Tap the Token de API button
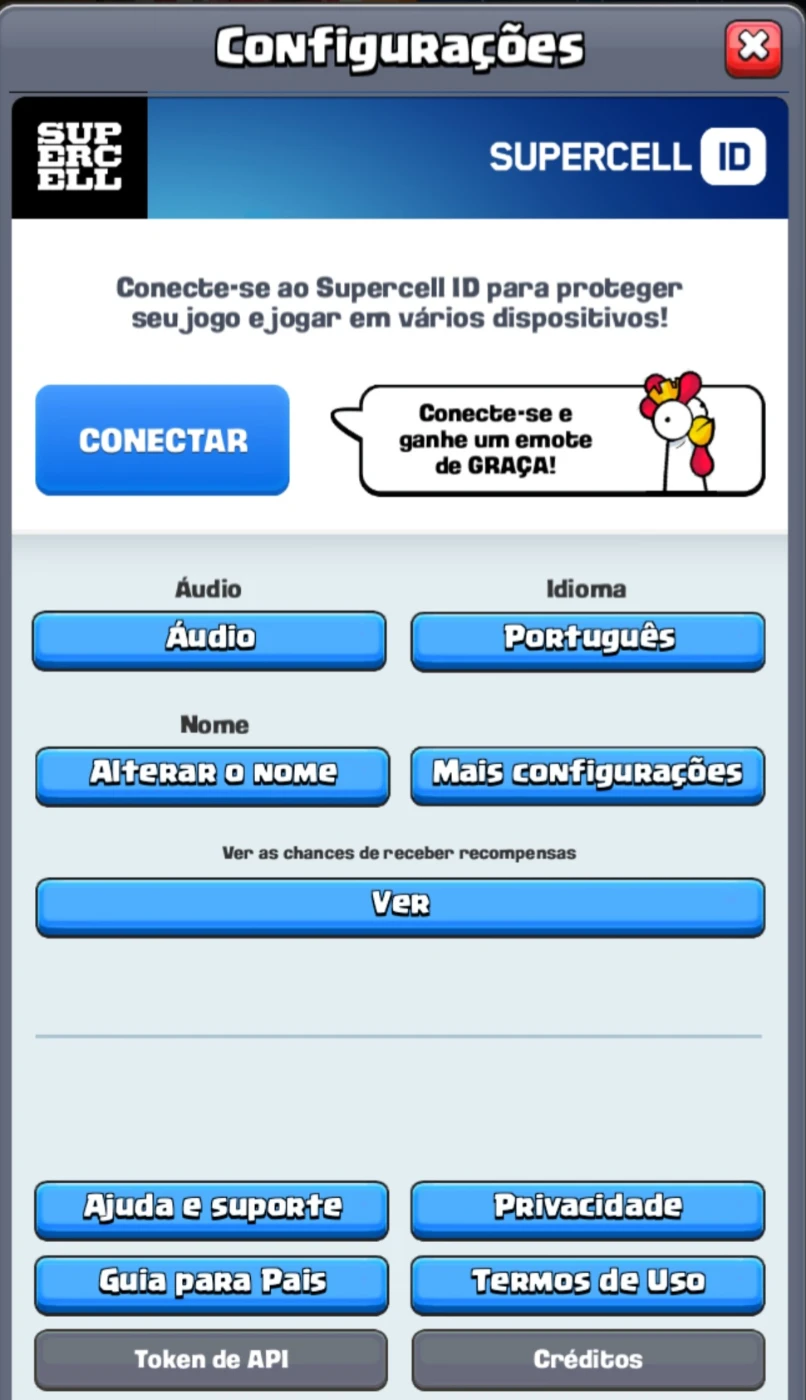The image size is (806, 1400). tap(211, 1359)
